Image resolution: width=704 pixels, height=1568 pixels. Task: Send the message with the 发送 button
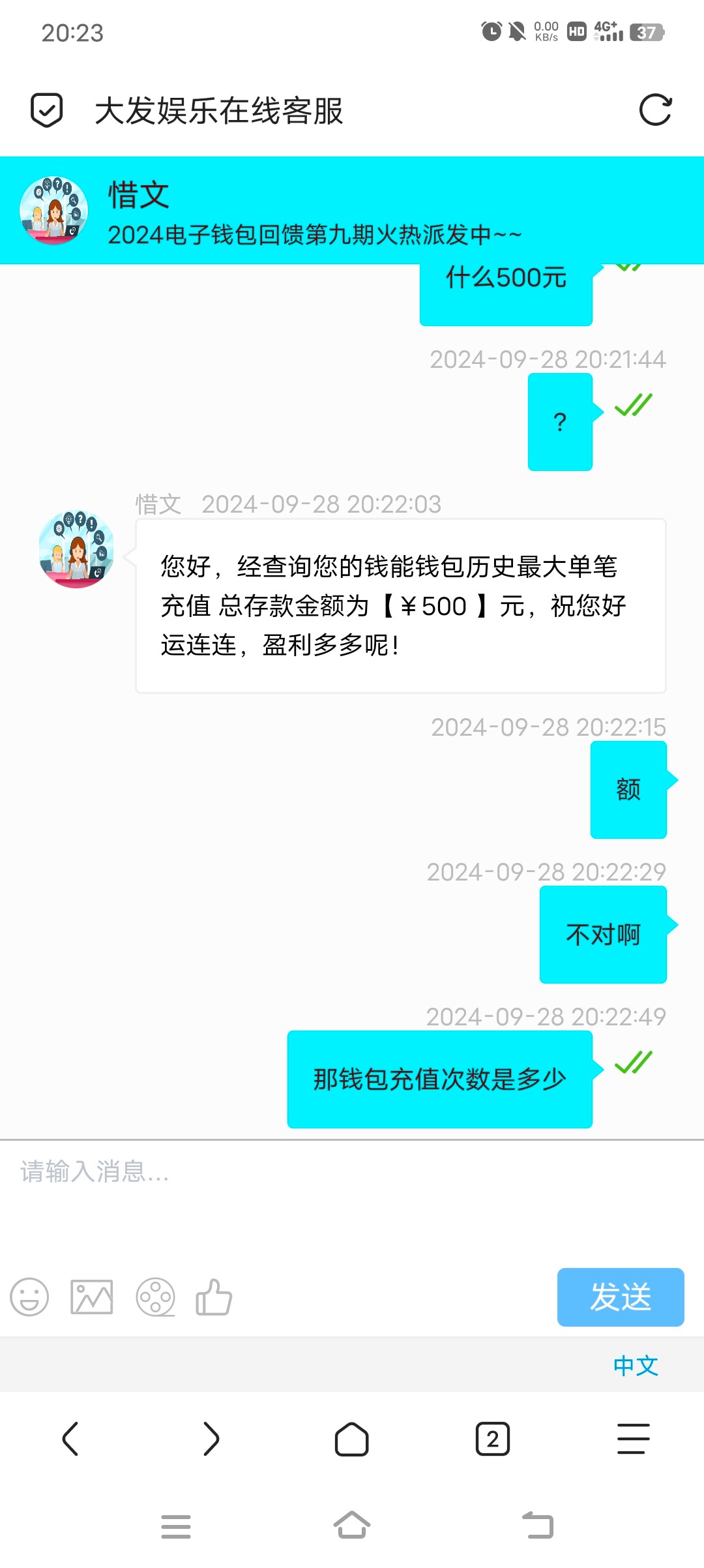click(x=620, y=1297)
